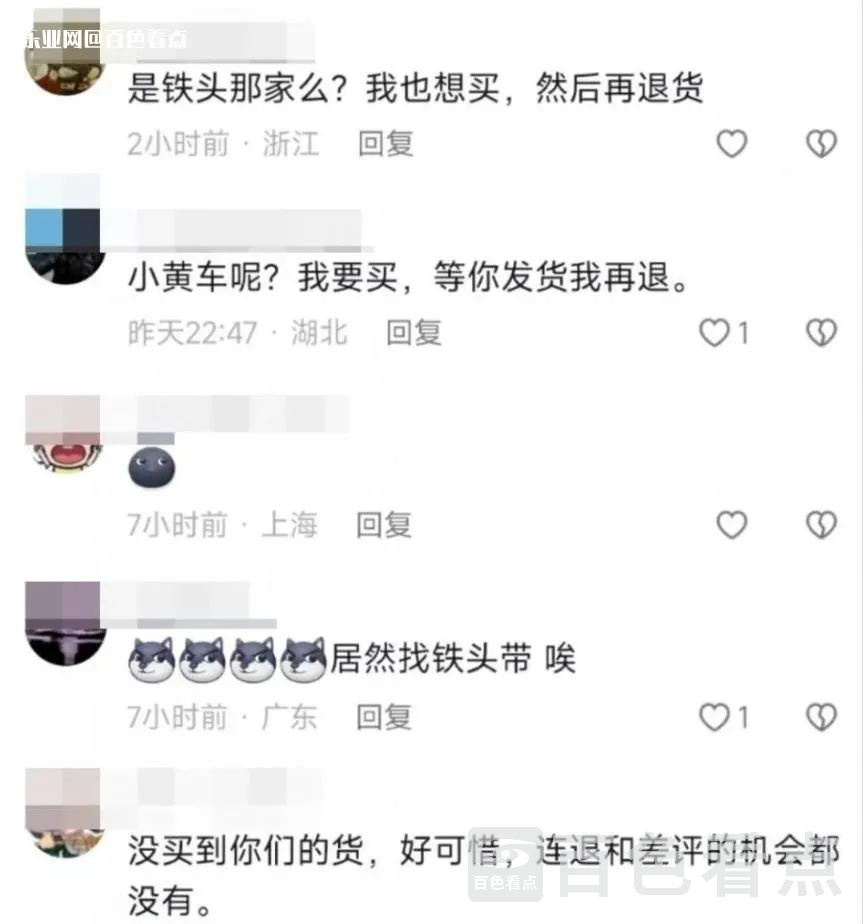
Task: Dislike the comment "居然找铁头带 唉"
Action: point(821,716)
